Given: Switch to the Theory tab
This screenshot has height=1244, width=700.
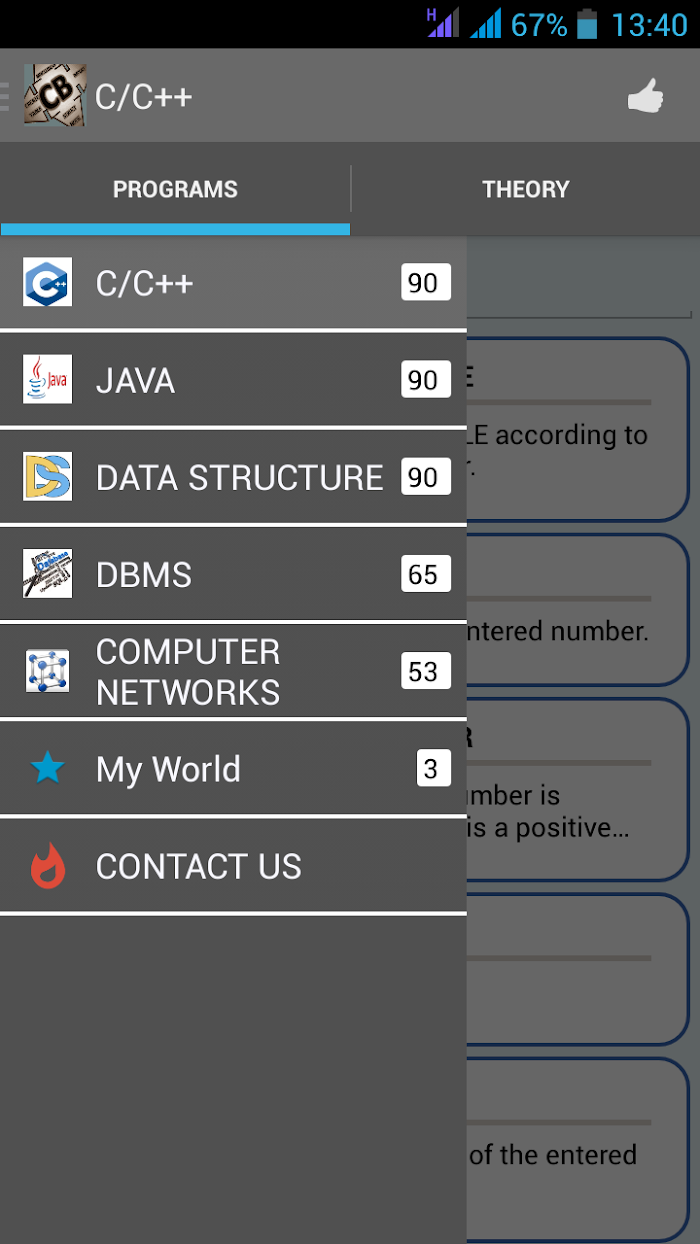Looking at the screenshot, I should (x=526, y=189).
